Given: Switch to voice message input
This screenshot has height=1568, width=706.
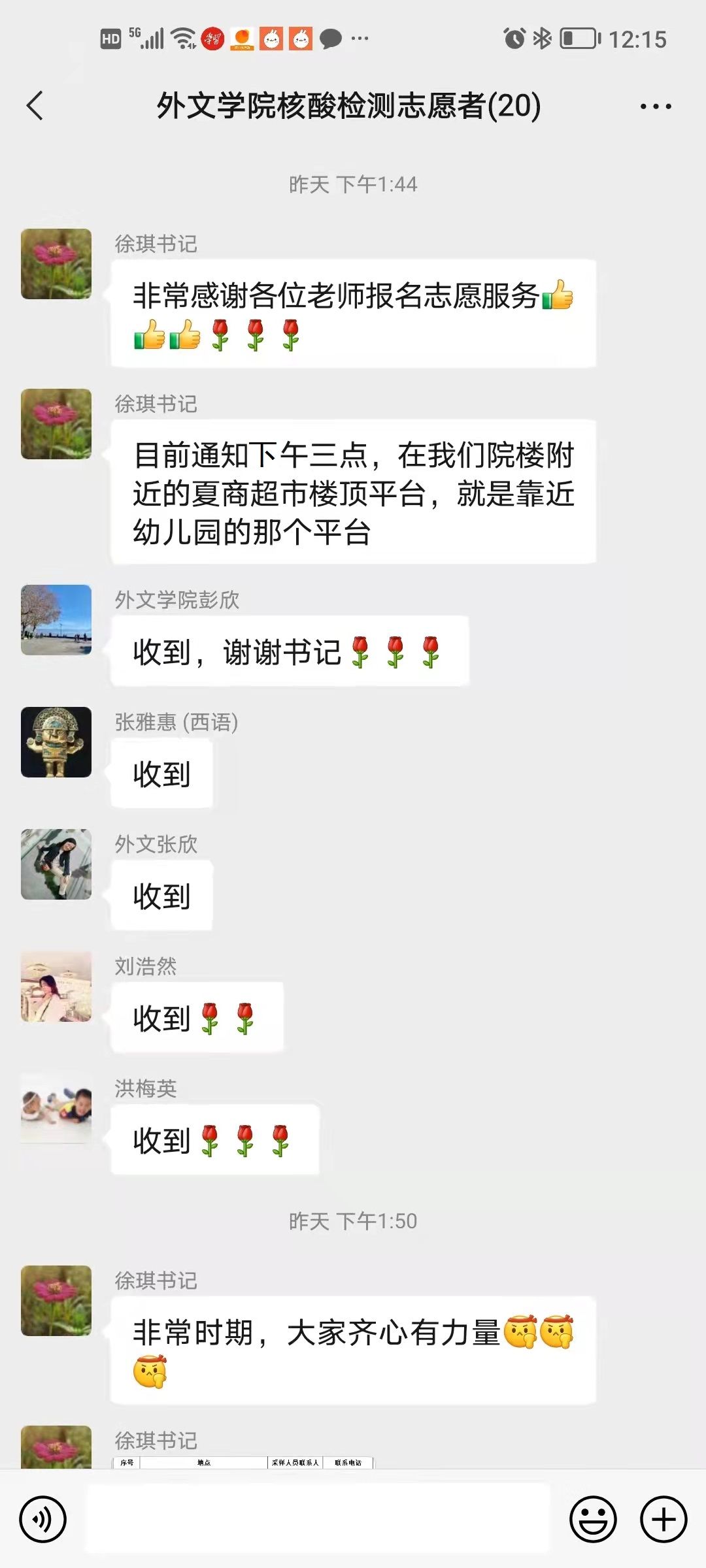Looking at the screenshot, I should tap(43, 1520).
